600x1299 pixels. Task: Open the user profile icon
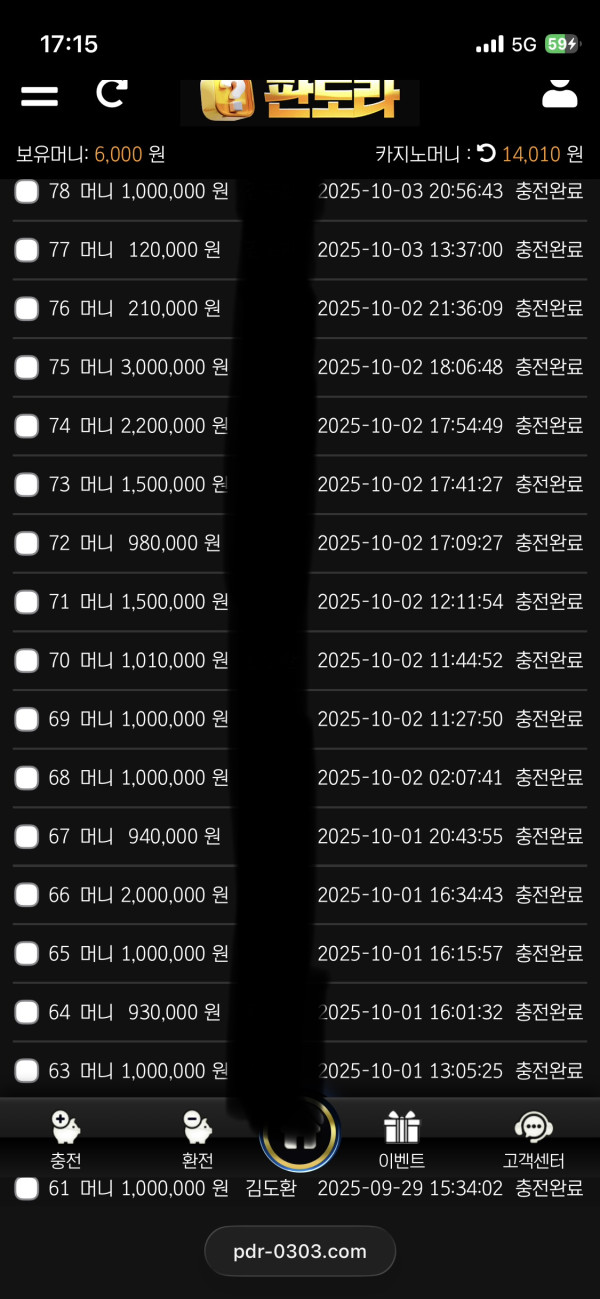(560, 92)
